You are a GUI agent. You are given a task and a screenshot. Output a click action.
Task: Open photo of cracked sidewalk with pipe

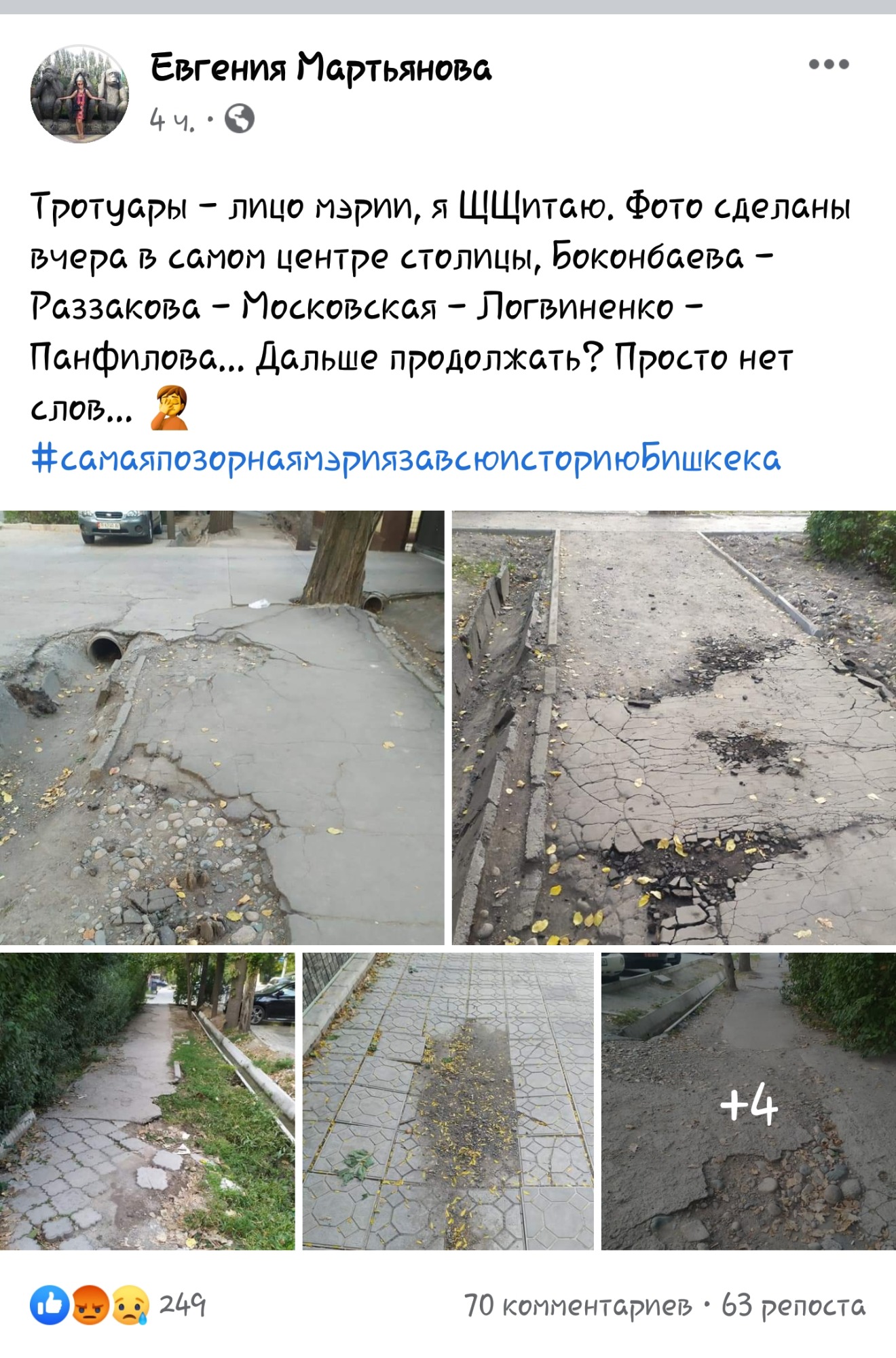(222, 727)
